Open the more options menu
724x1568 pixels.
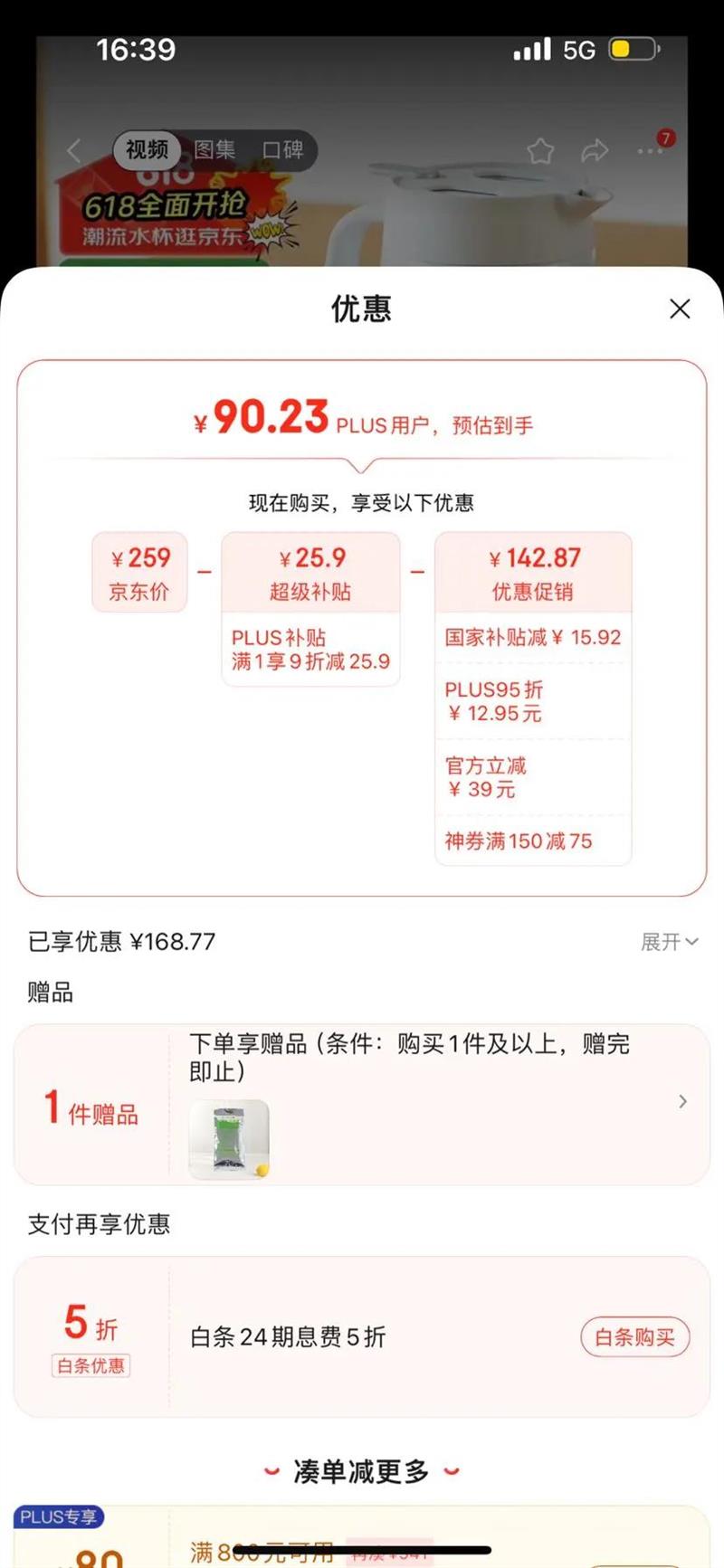650,151
